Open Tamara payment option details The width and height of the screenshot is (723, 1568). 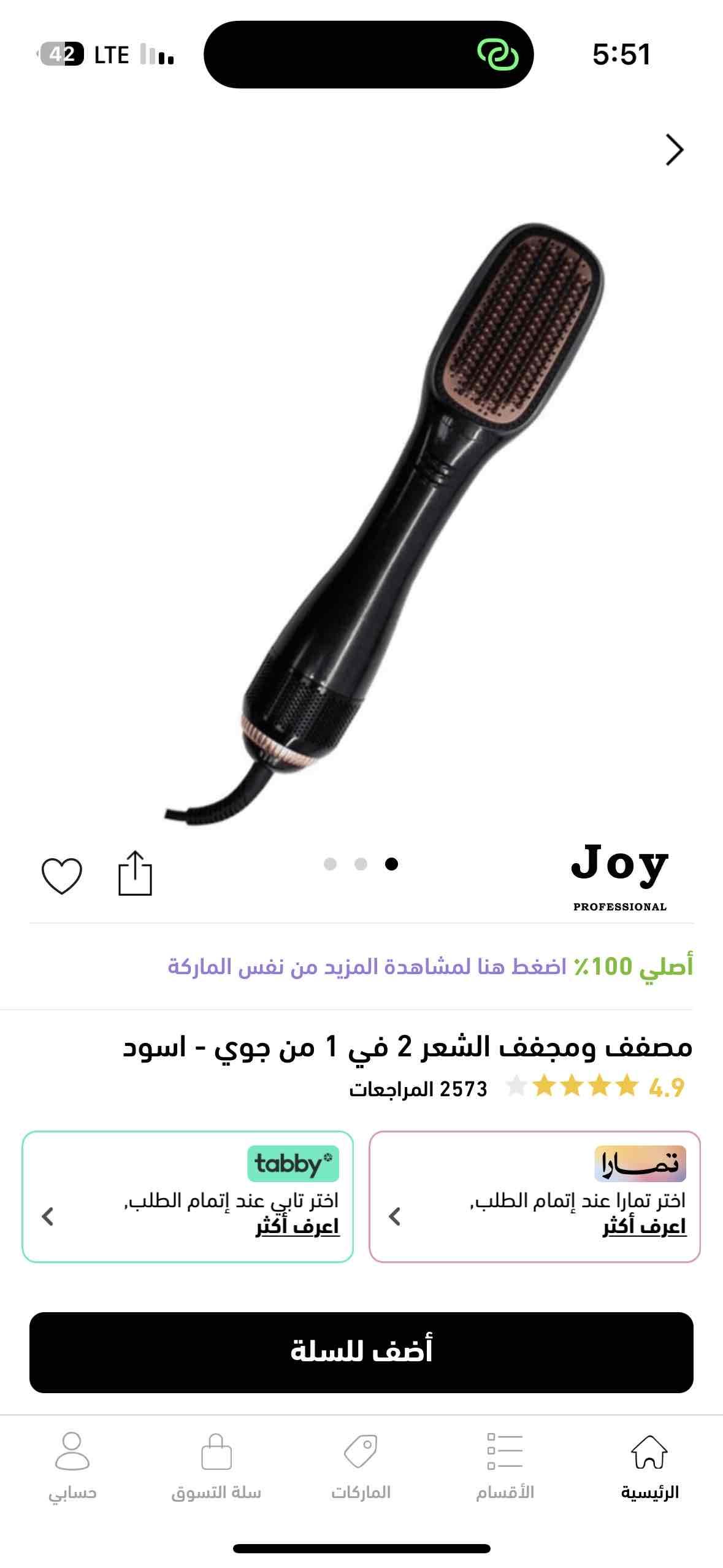click(x=535, y=1197)
